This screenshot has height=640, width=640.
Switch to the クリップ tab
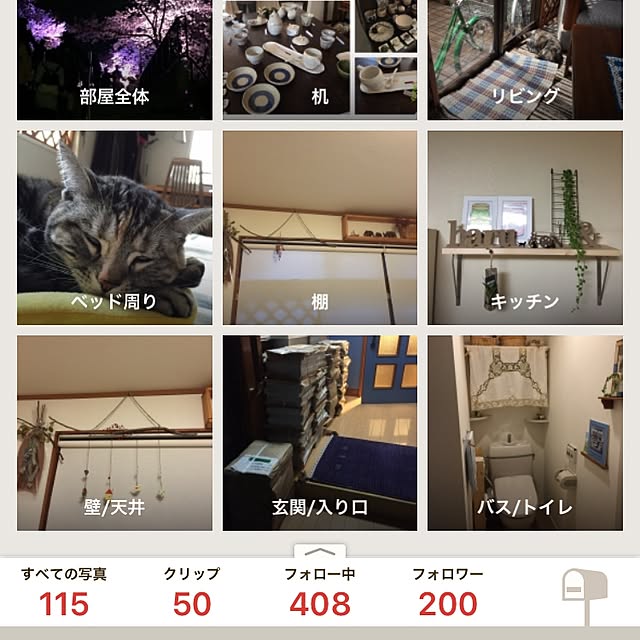pyautogui.click(x=192, y=592)
